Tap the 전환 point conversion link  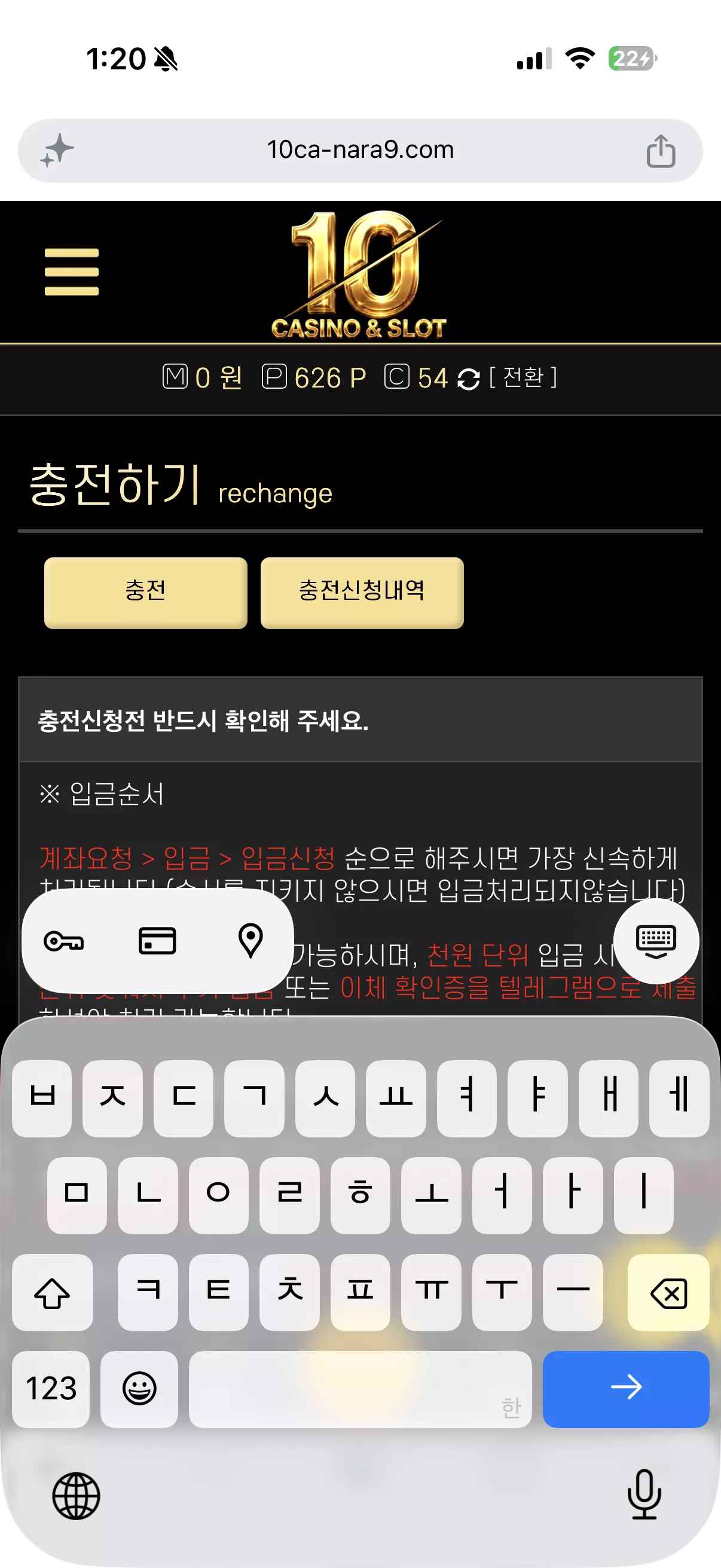click(x=523, y=377)
